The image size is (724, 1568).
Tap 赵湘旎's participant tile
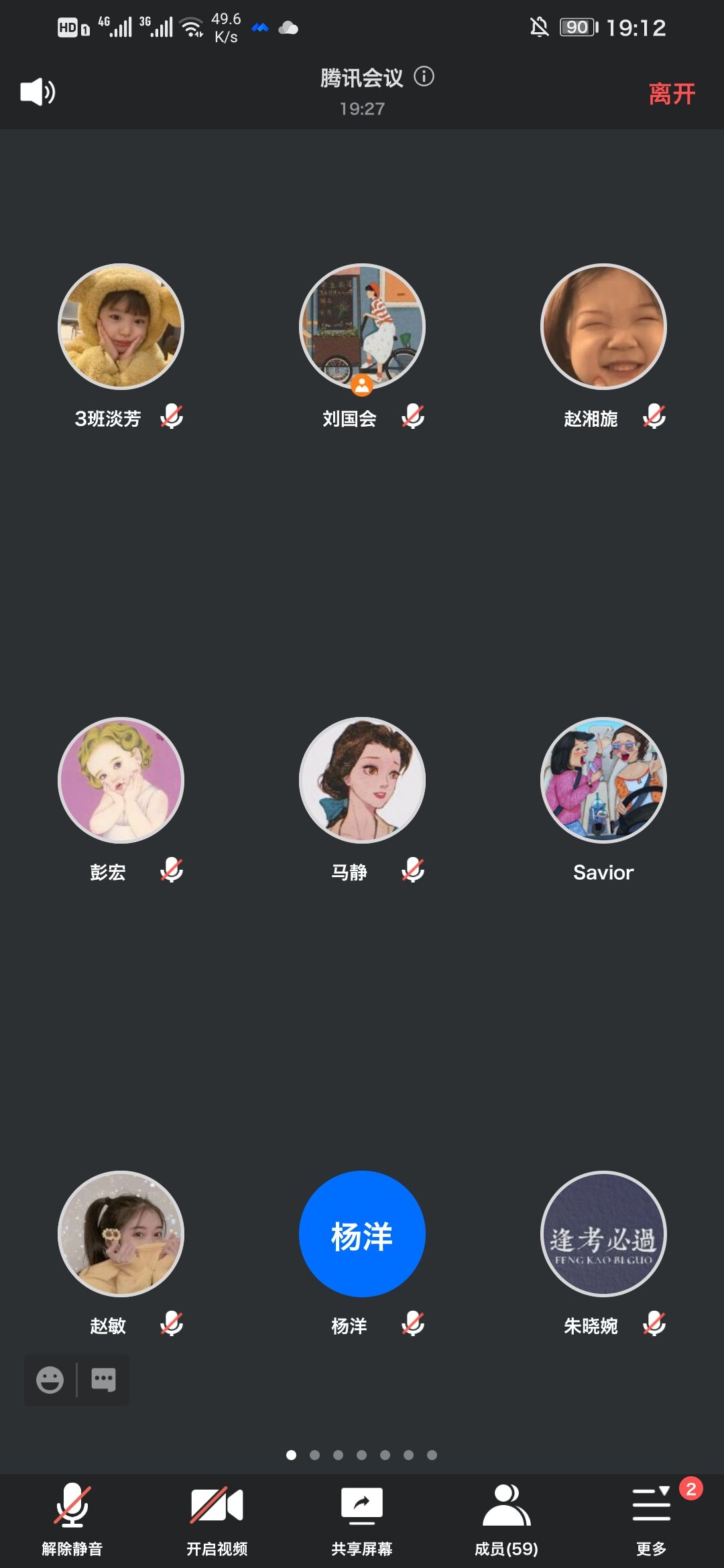click(603, 326)
